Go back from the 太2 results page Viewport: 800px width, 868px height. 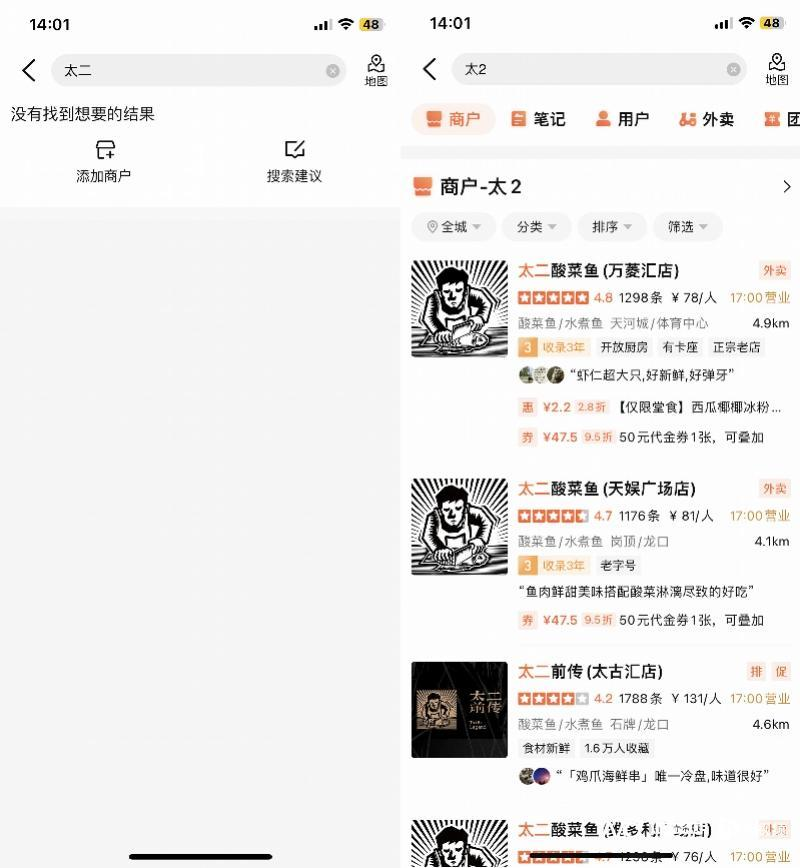[430, 69]
